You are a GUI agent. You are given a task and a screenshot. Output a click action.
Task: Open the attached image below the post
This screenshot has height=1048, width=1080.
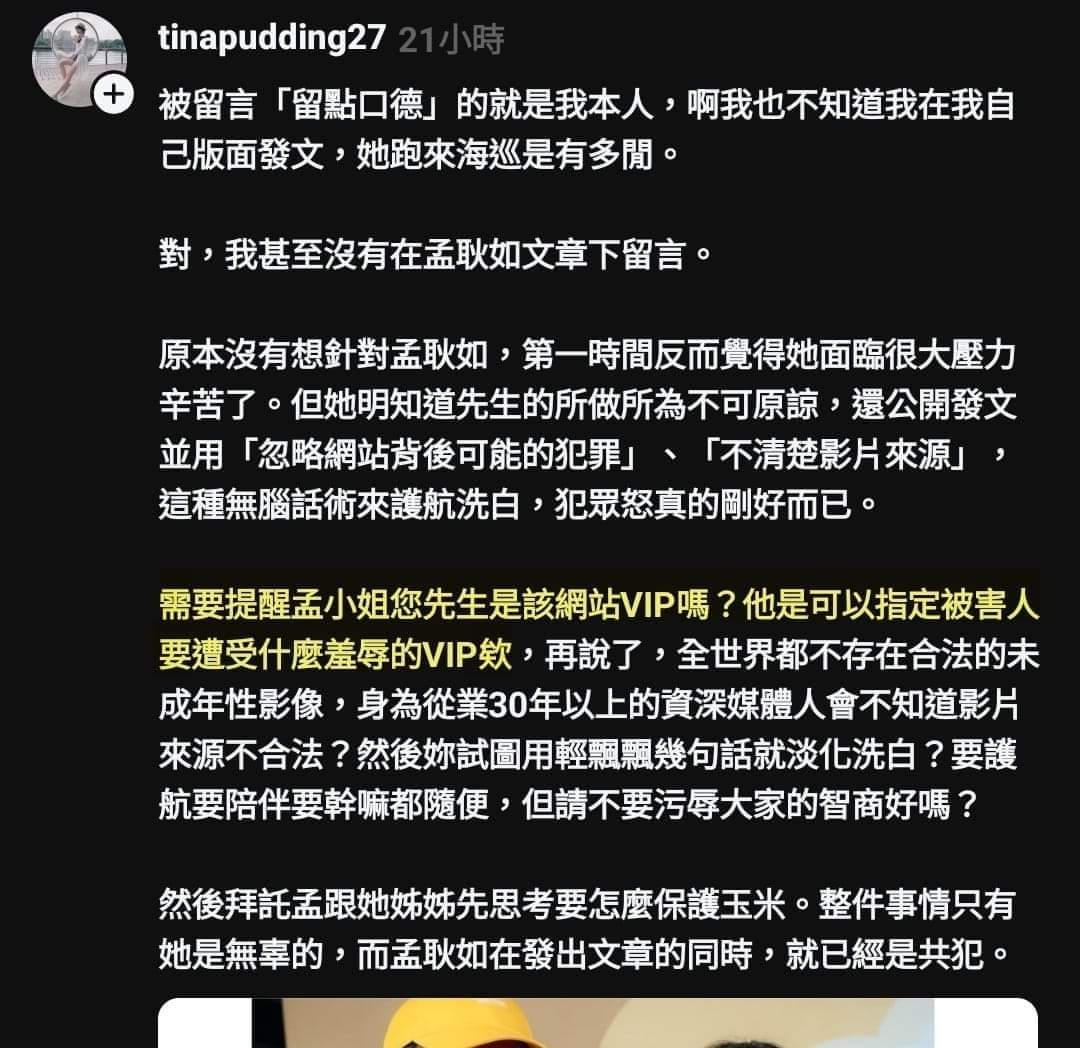point(597,1023)
